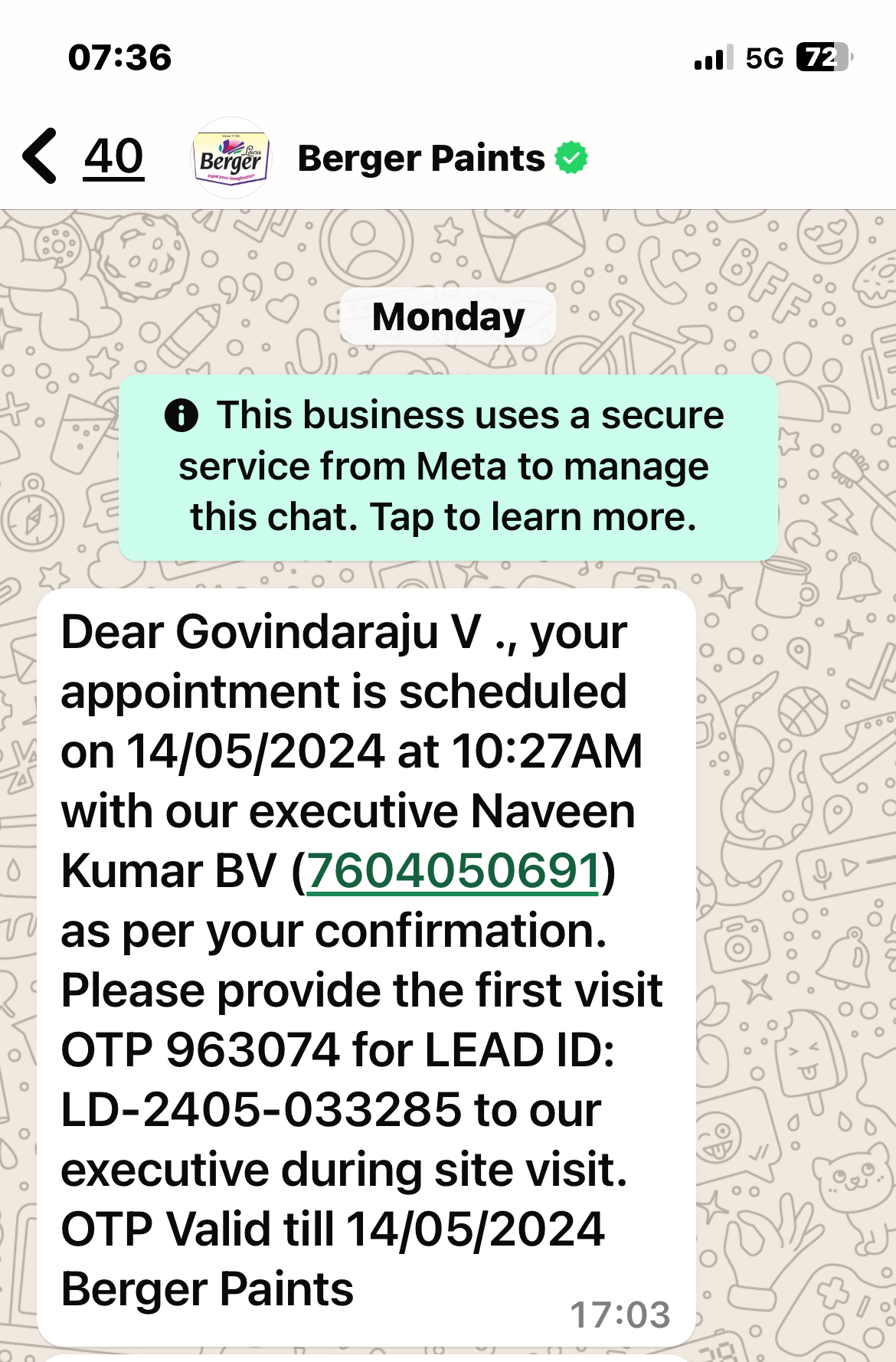Open the secure service from Meta notice
This screenshot has height=1362, width=896.
click(448, 467)
